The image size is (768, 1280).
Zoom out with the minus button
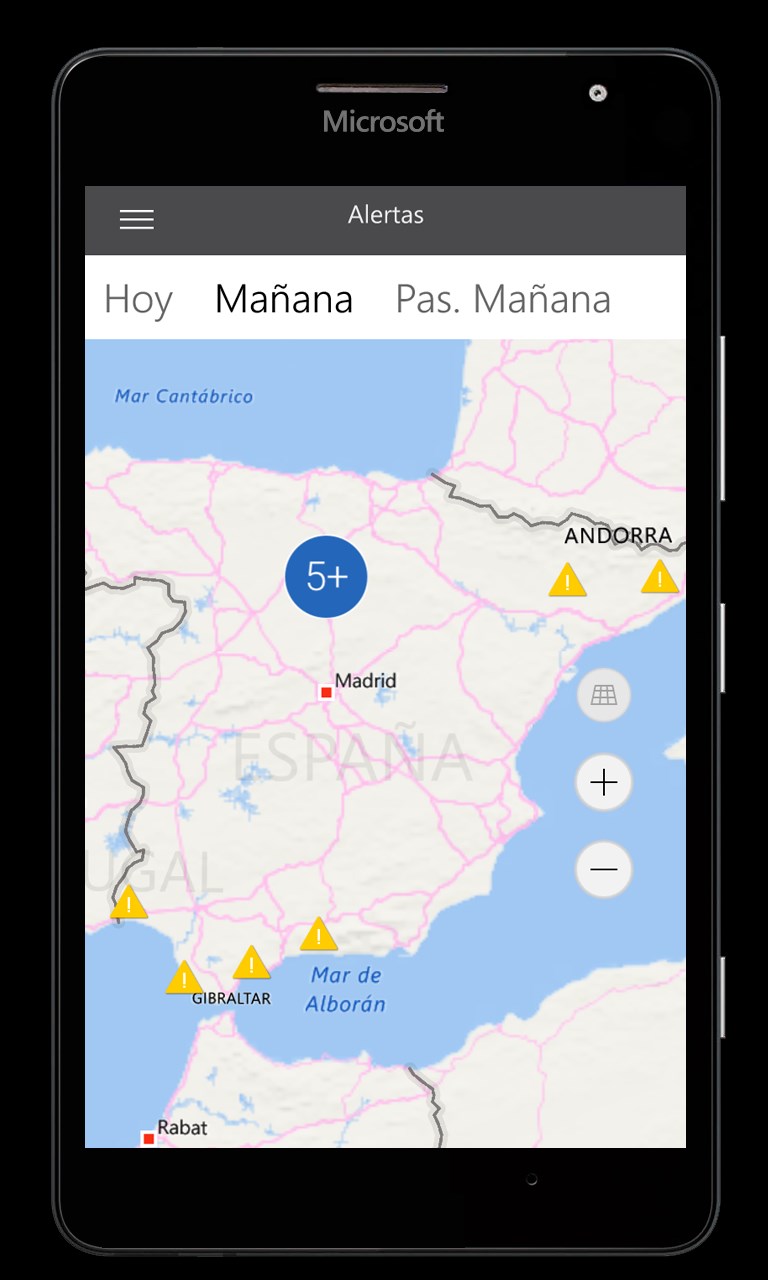(604, 868)
